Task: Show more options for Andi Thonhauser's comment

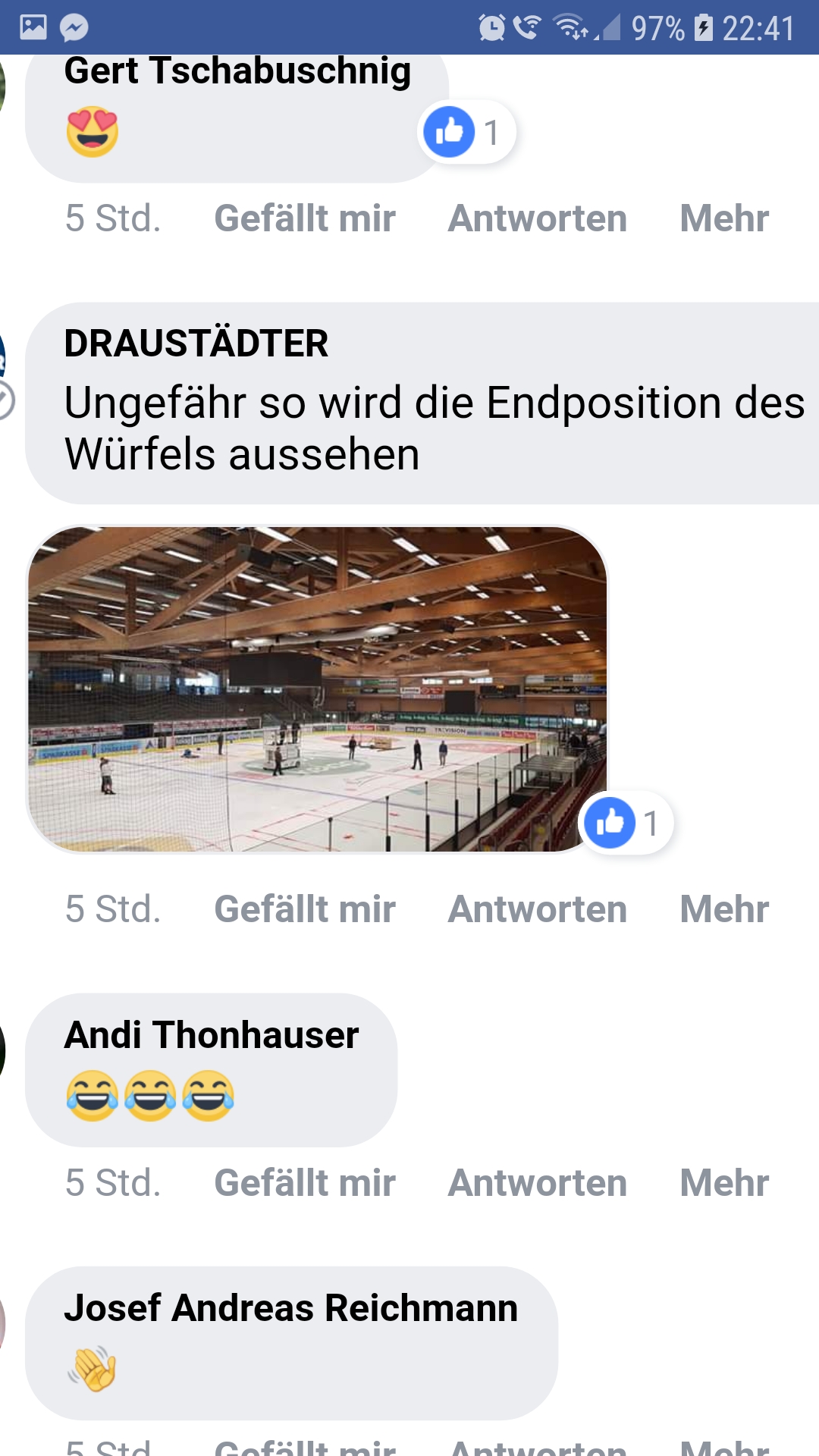Action: coord(723,1182)
